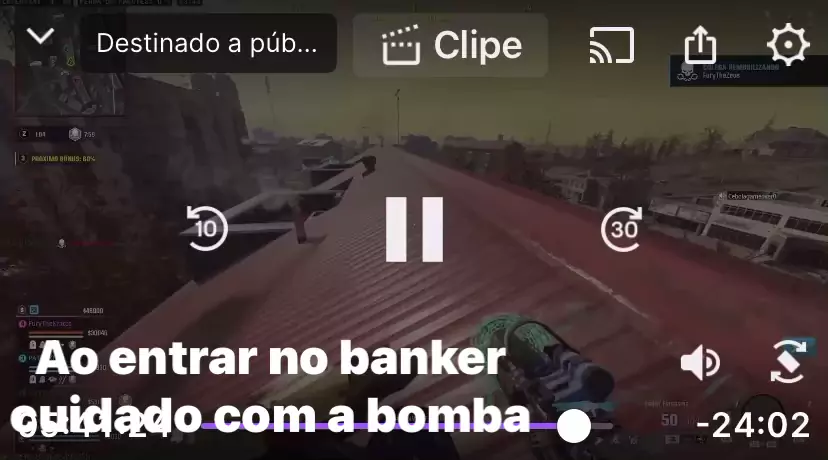
Task: Rewind the video 10 seconds
Action: (x=207, y=229)
